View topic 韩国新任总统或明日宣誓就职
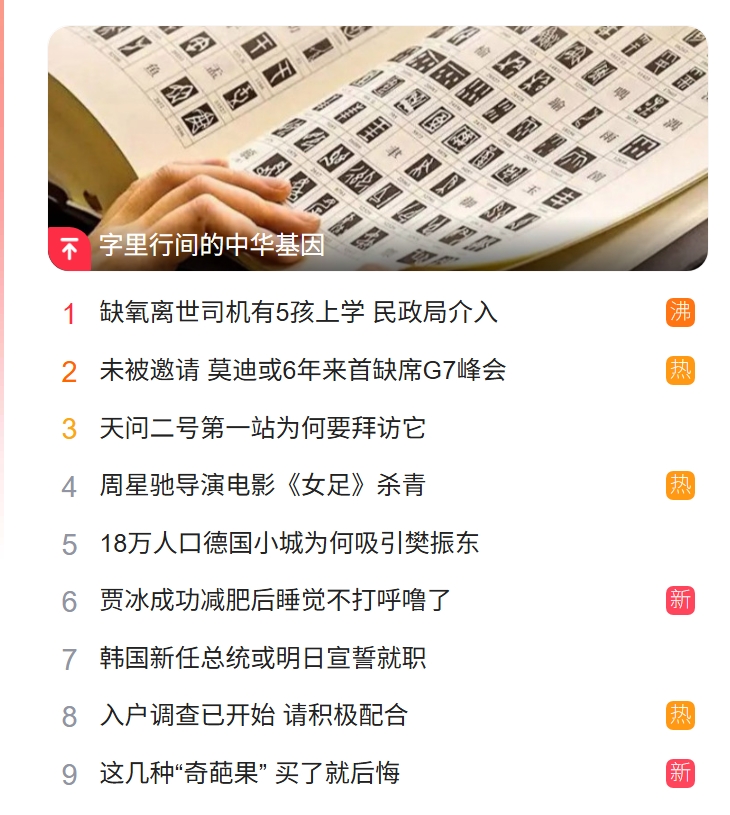 click(263, 658)
